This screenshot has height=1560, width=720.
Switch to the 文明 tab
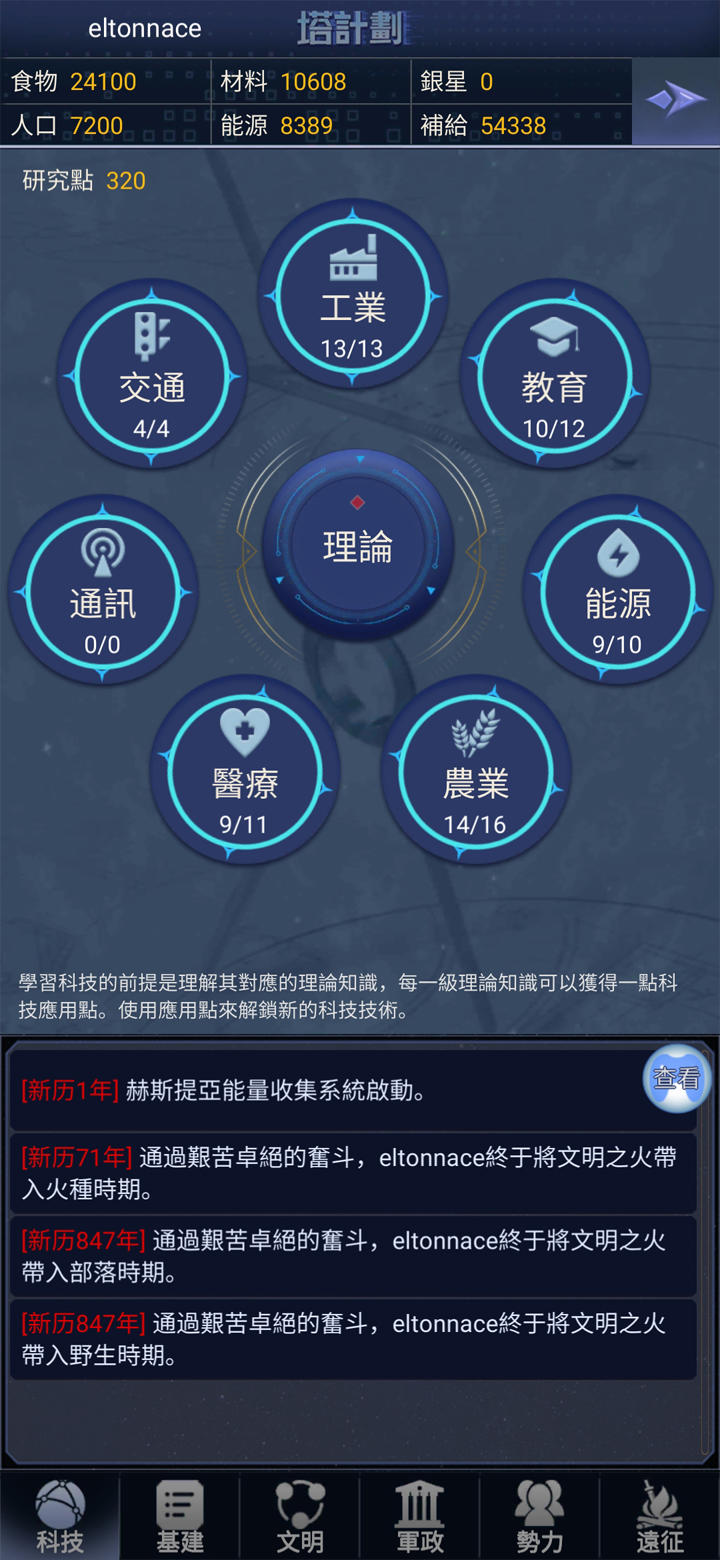coord(300,1516)
